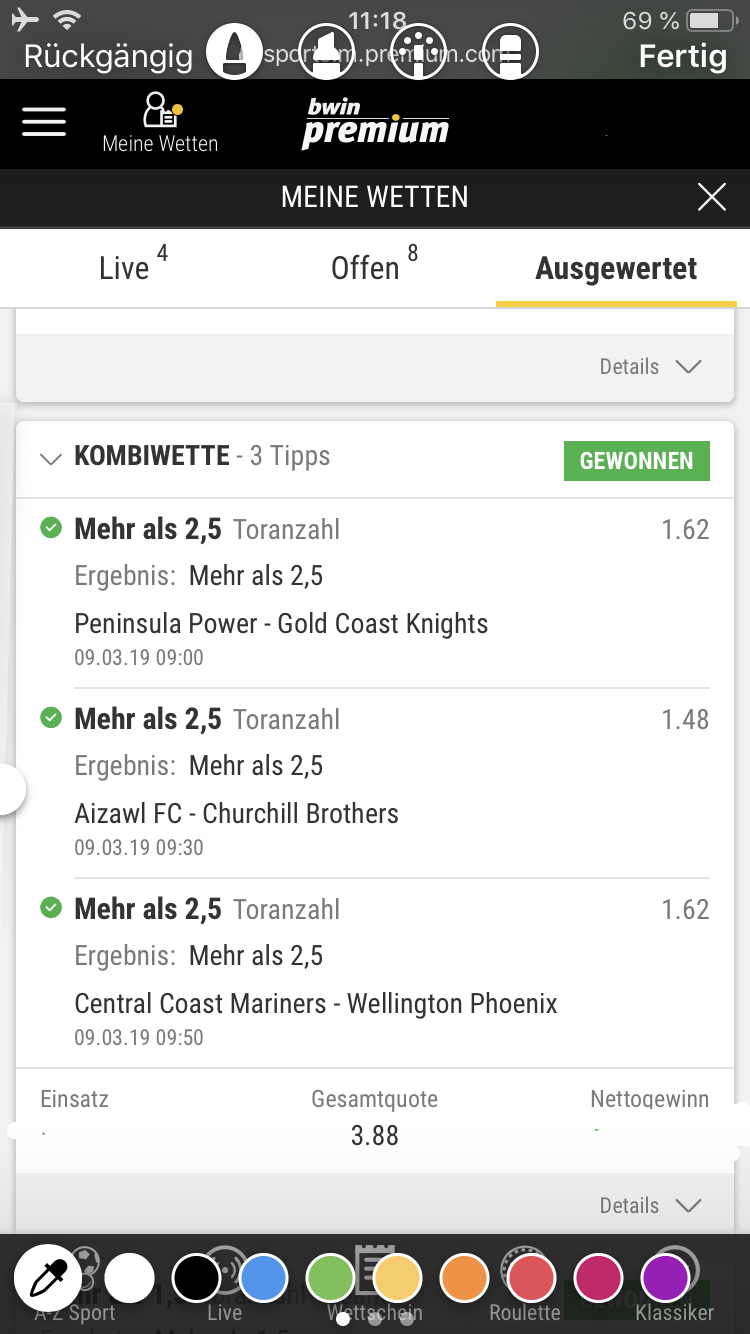
Task: Activate the eyedropper color picker
Action: pyautogui.click(x=48, y=1278)
